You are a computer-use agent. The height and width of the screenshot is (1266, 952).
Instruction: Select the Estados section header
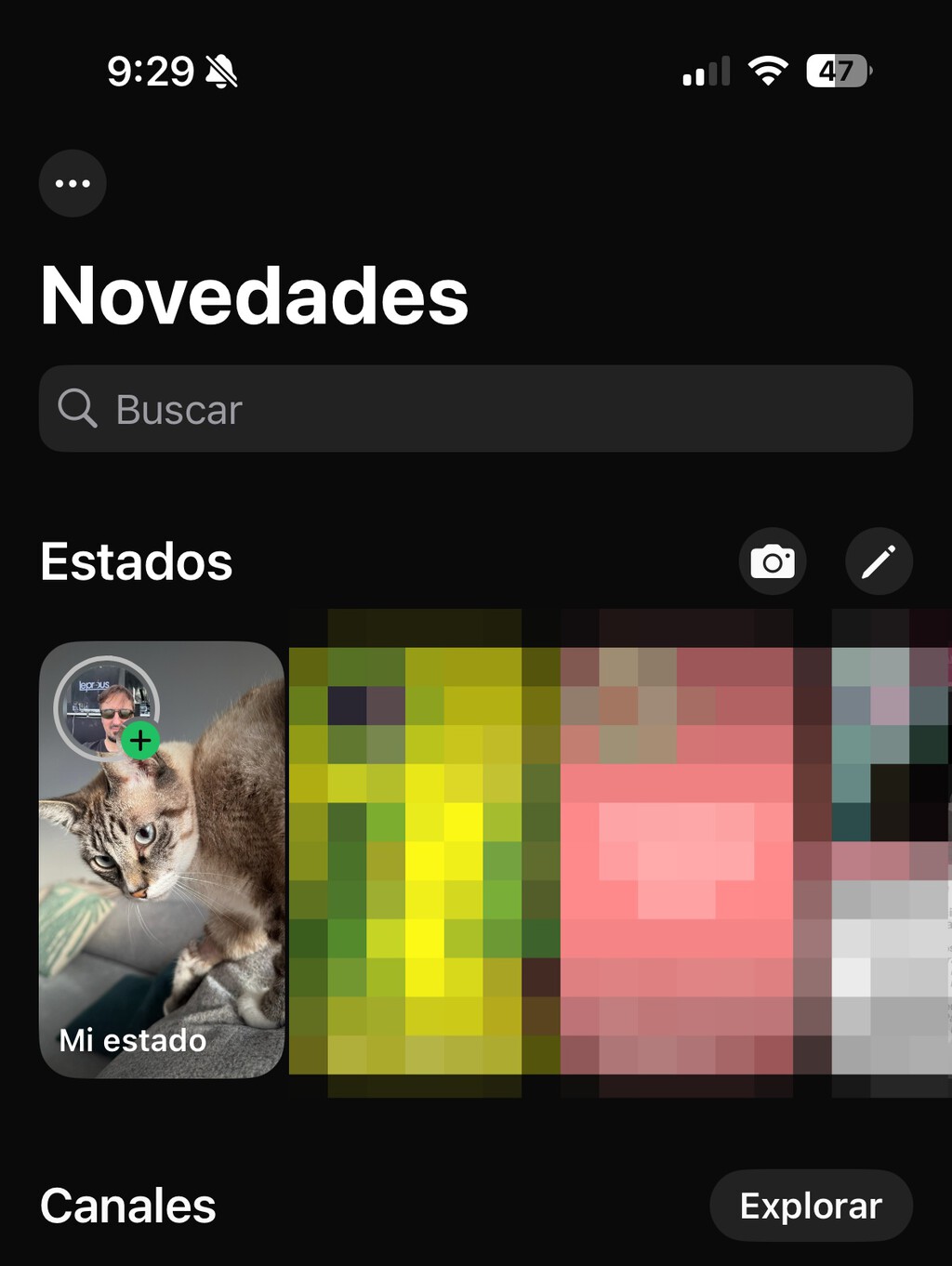pos(137,561)
